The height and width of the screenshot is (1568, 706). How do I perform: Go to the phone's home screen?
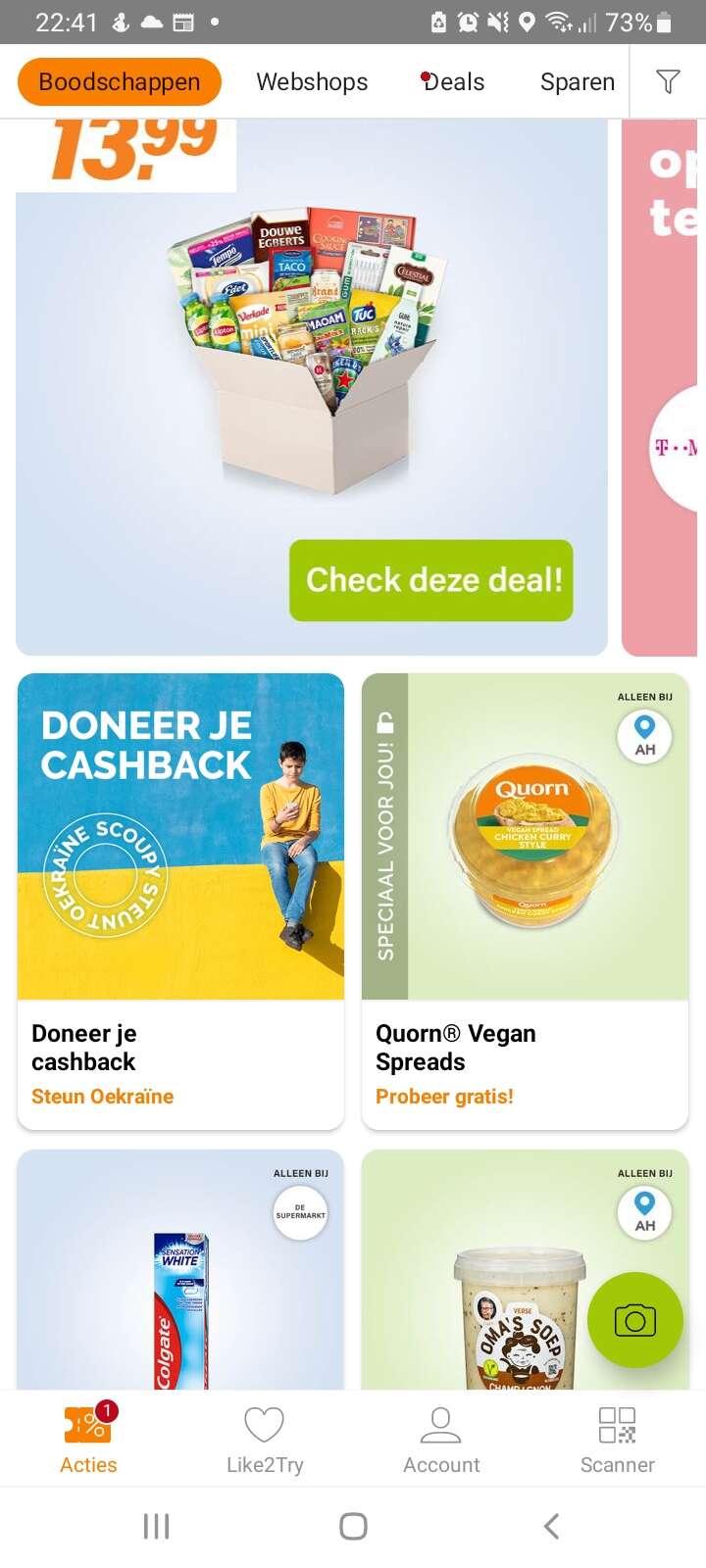click(x=353, y=1526)
